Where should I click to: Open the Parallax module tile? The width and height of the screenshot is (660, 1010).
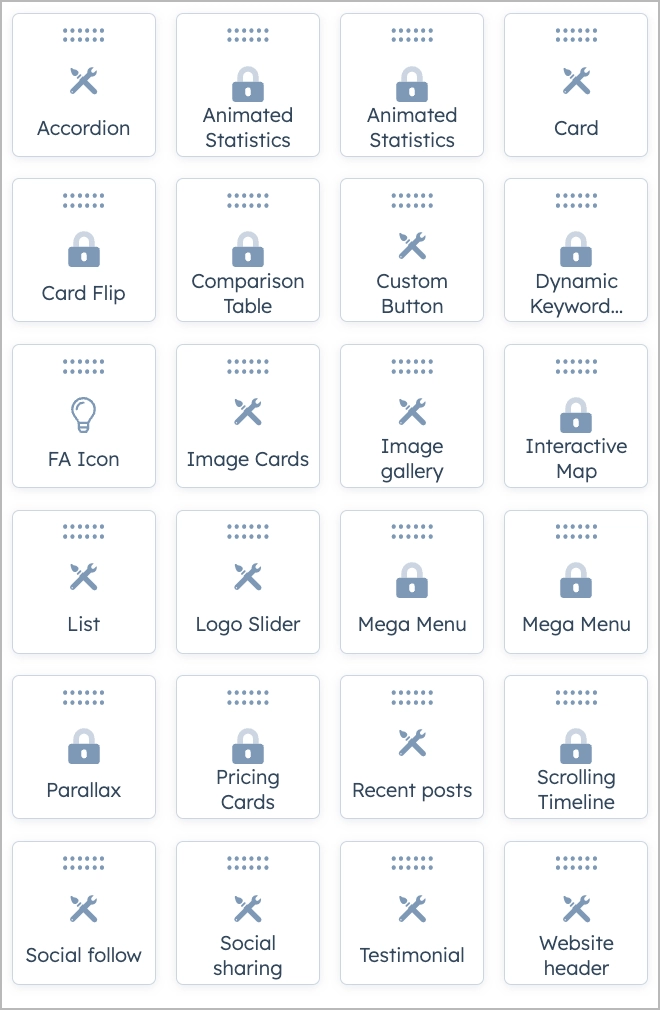click(84, 748)
